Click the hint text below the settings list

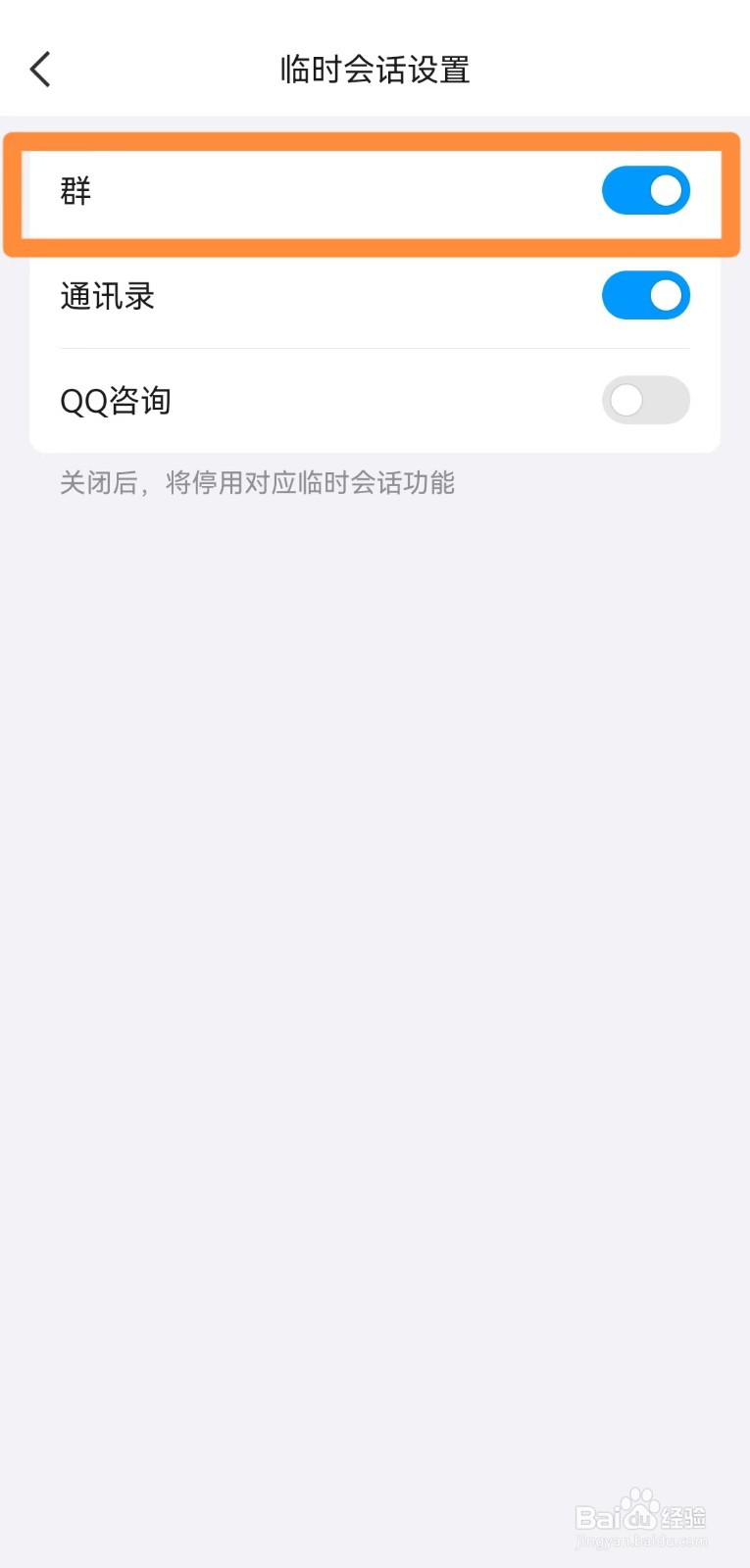[258, 482]
